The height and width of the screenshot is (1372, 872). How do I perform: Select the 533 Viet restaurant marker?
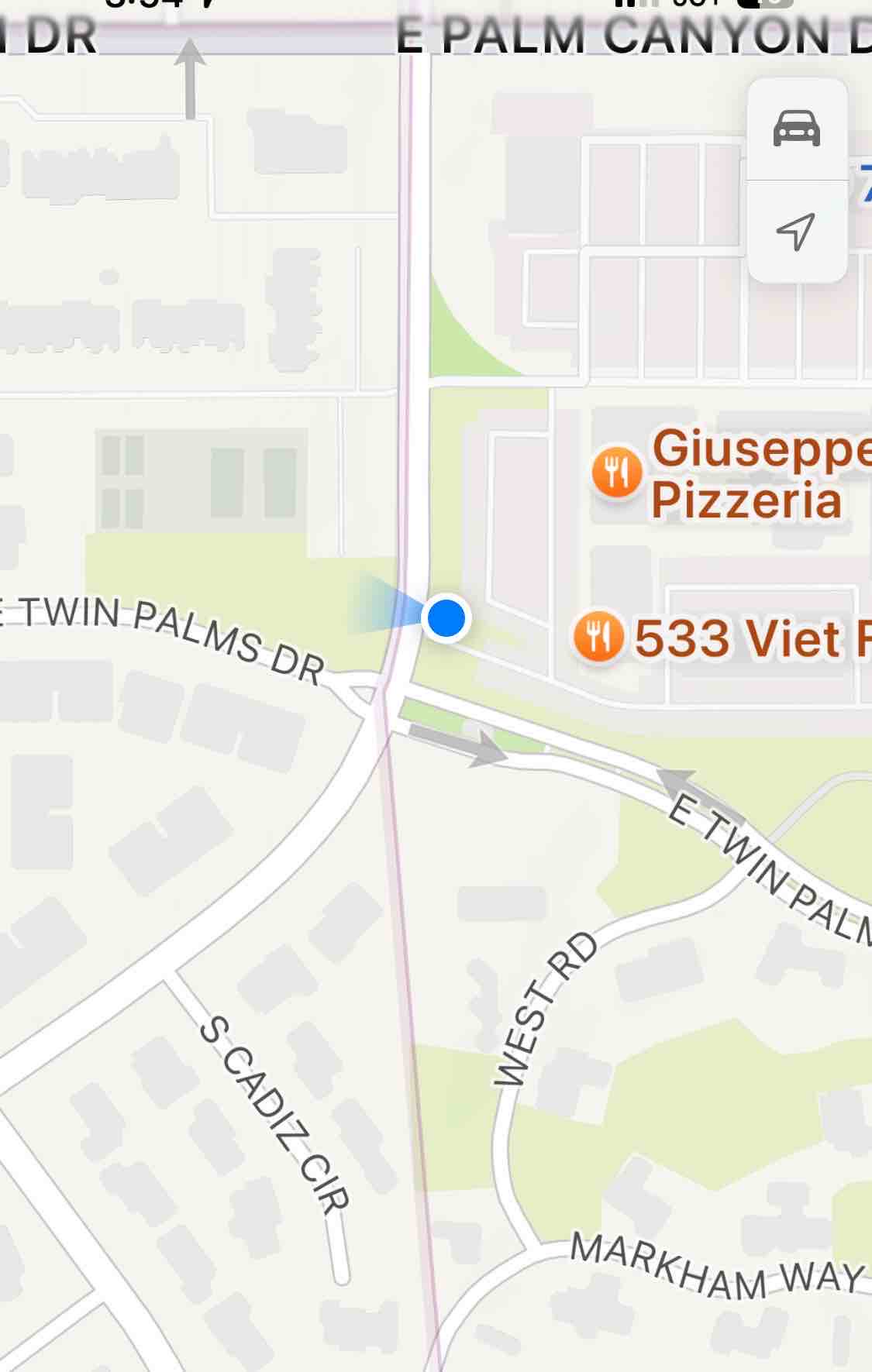pyautogui.click(x=598, y=637)
